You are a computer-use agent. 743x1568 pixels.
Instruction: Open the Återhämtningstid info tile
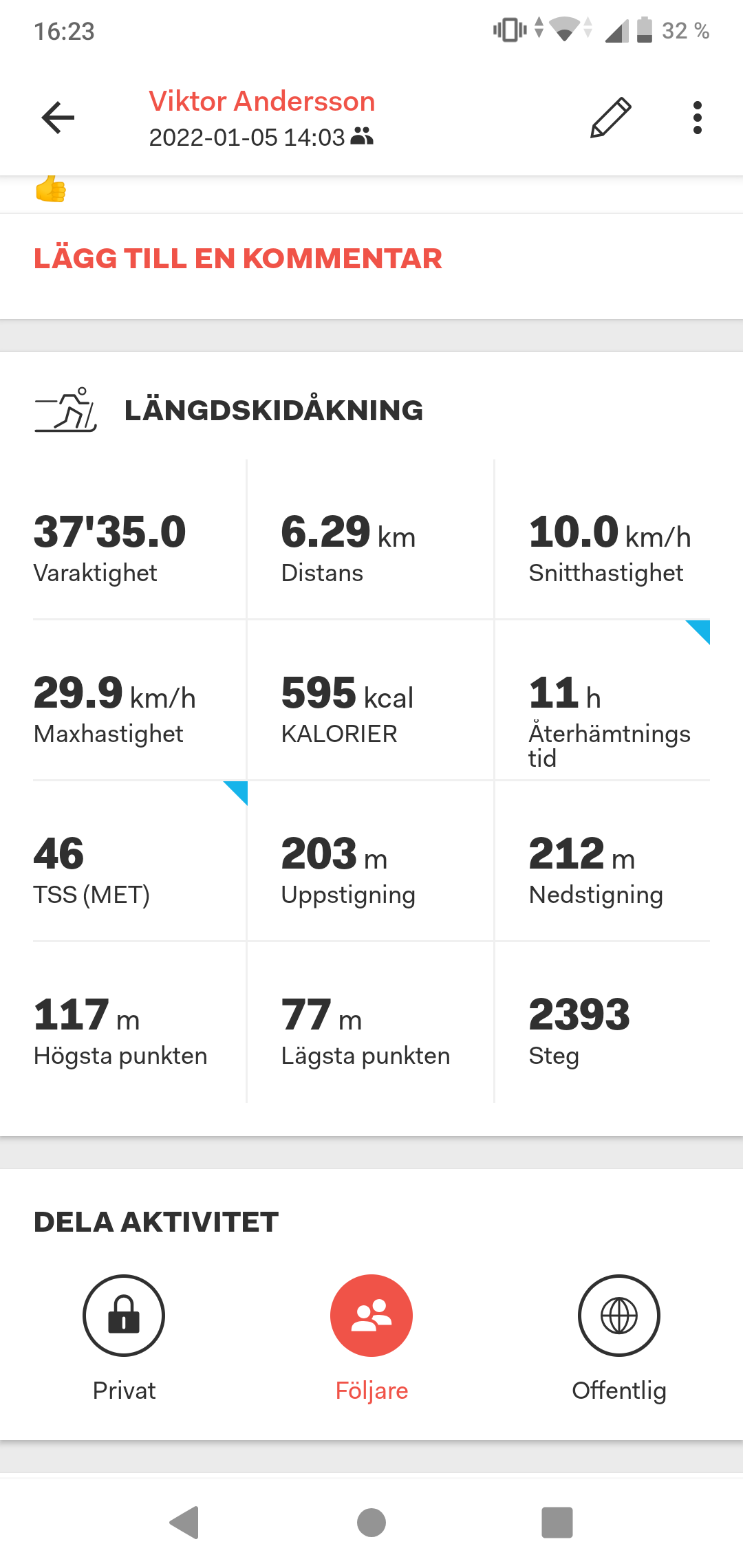pos(603,700)
